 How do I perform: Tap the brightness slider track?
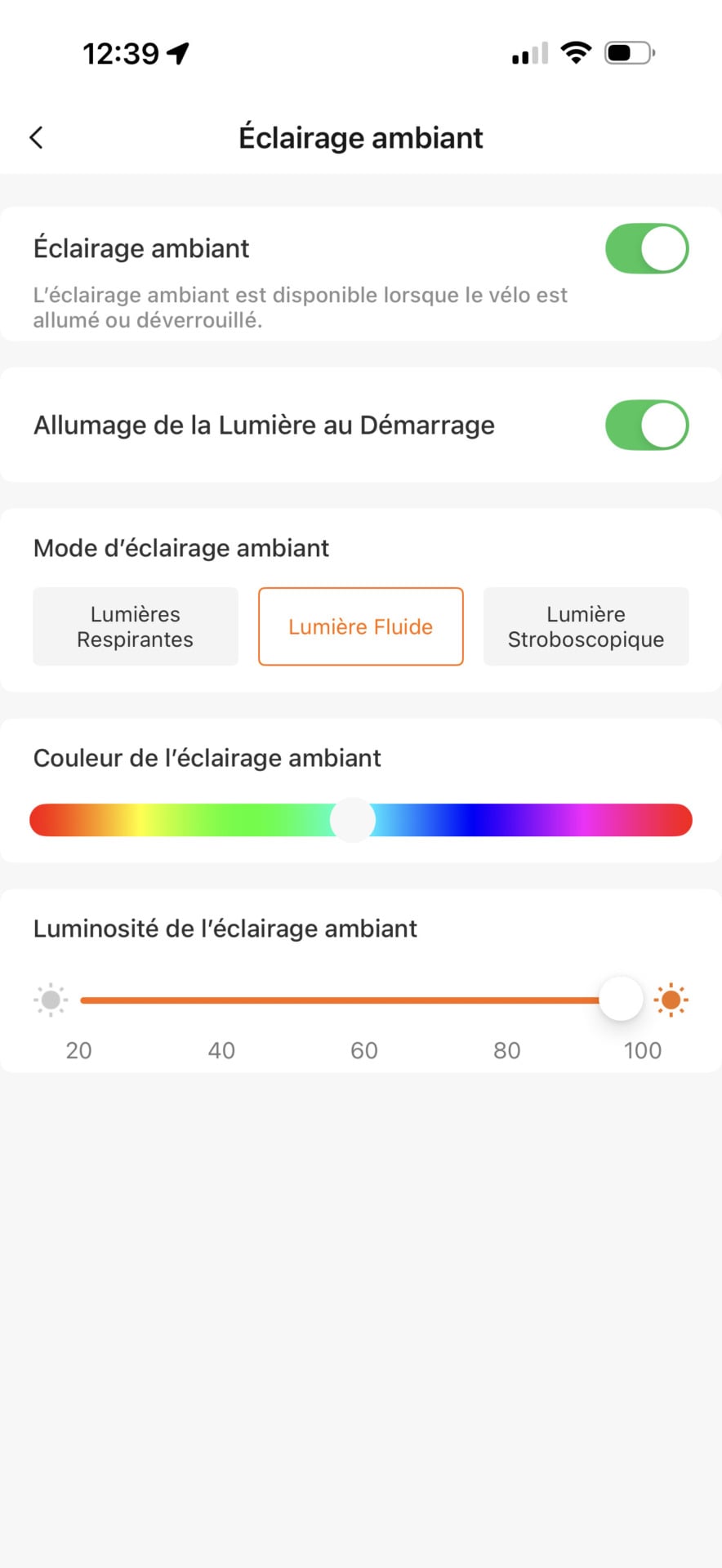(351, 1000)
